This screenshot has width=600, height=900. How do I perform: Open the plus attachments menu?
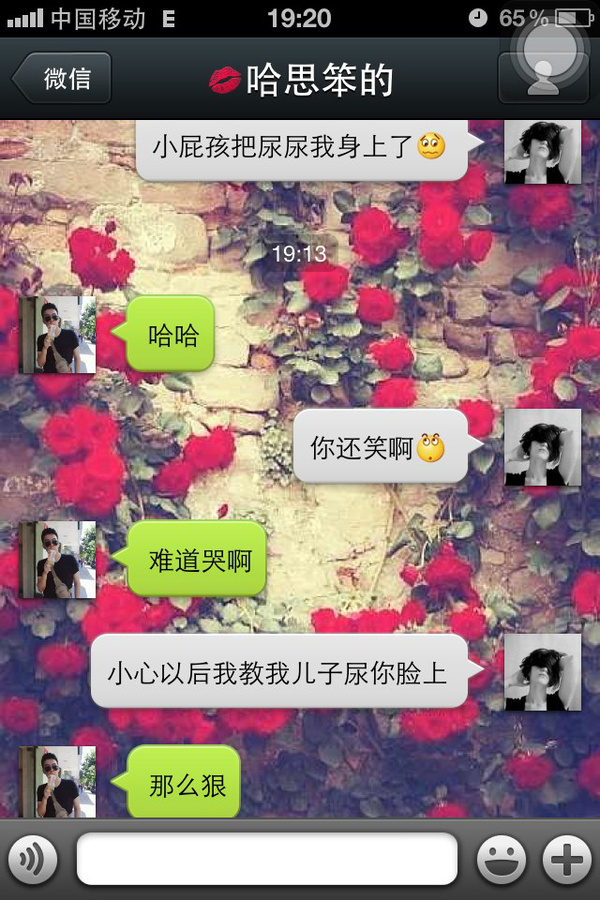566,858
